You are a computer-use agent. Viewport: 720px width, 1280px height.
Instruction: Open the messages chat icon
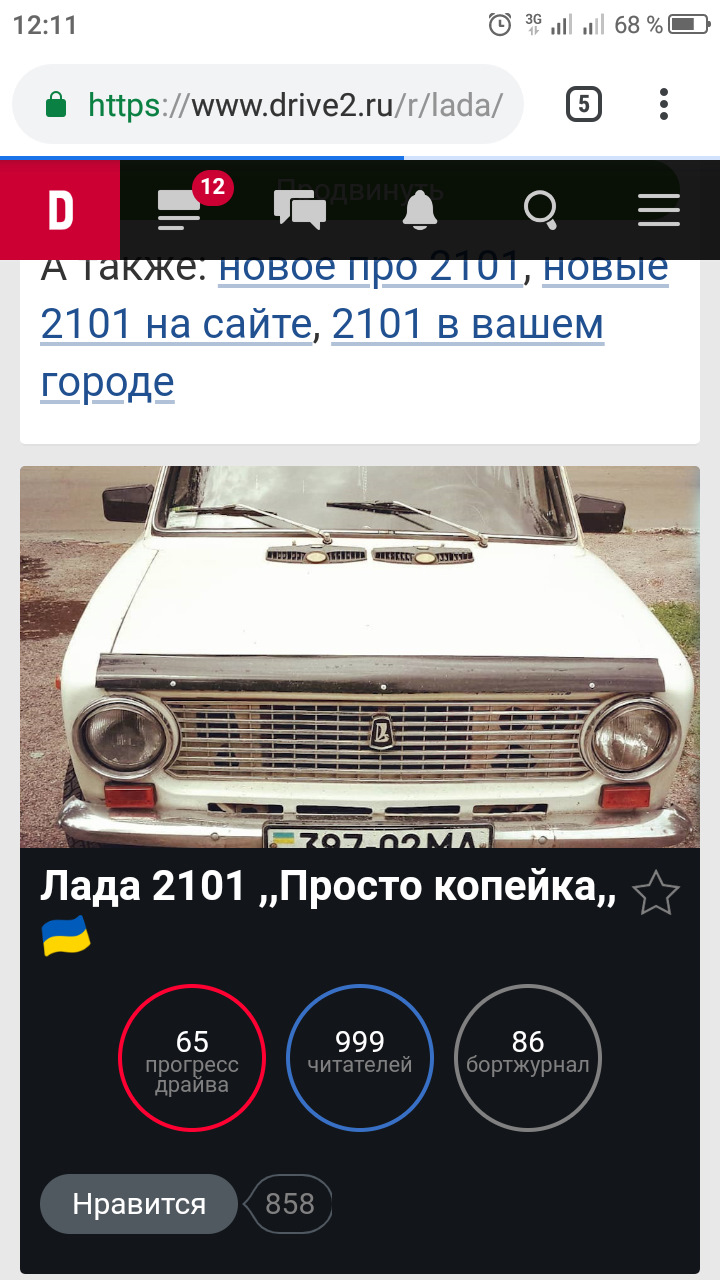pyautogui.click(x=300, y=209)
